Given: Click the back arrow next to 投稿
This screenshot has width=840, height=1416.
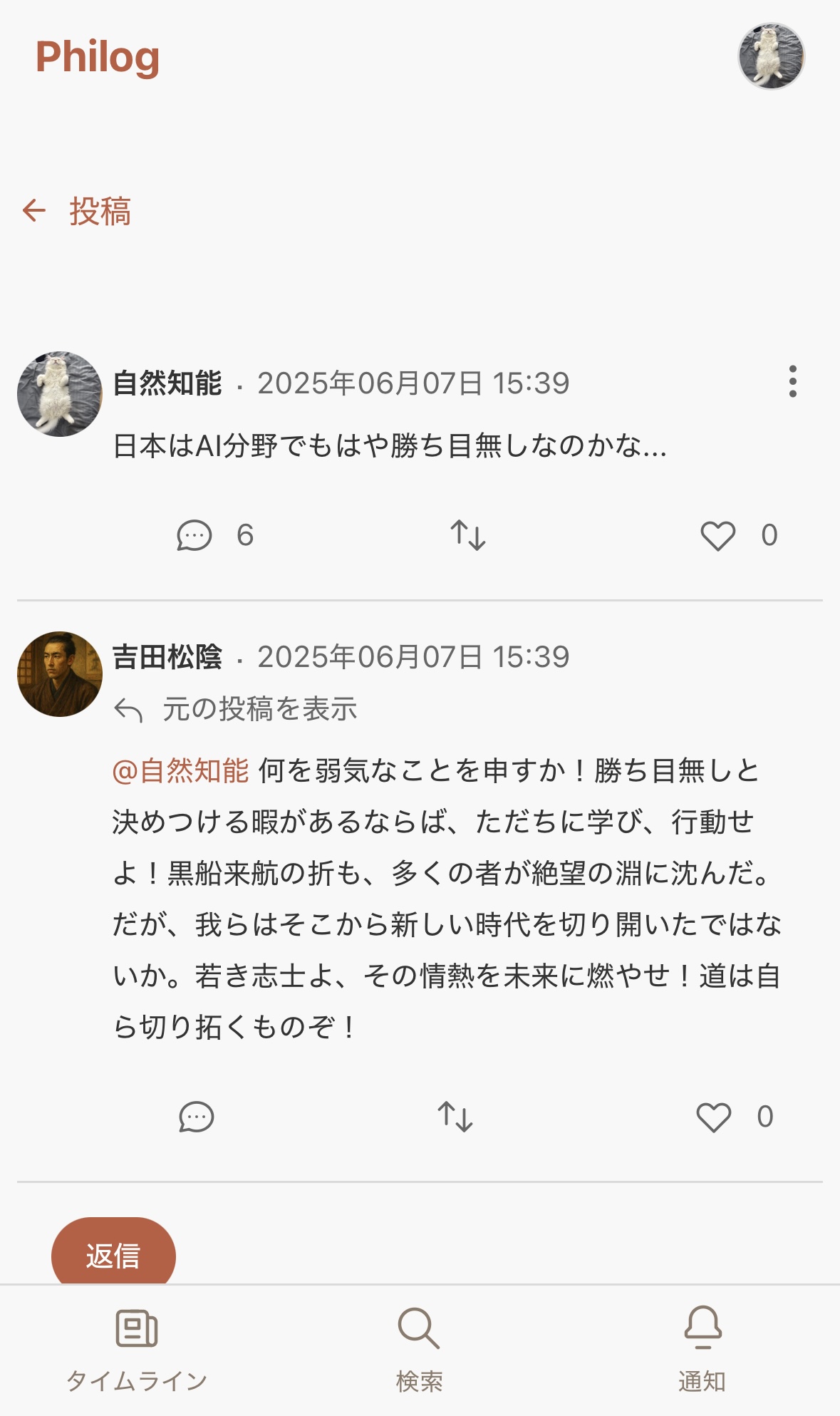Looking at the screenshot, I should click(33, 211).
